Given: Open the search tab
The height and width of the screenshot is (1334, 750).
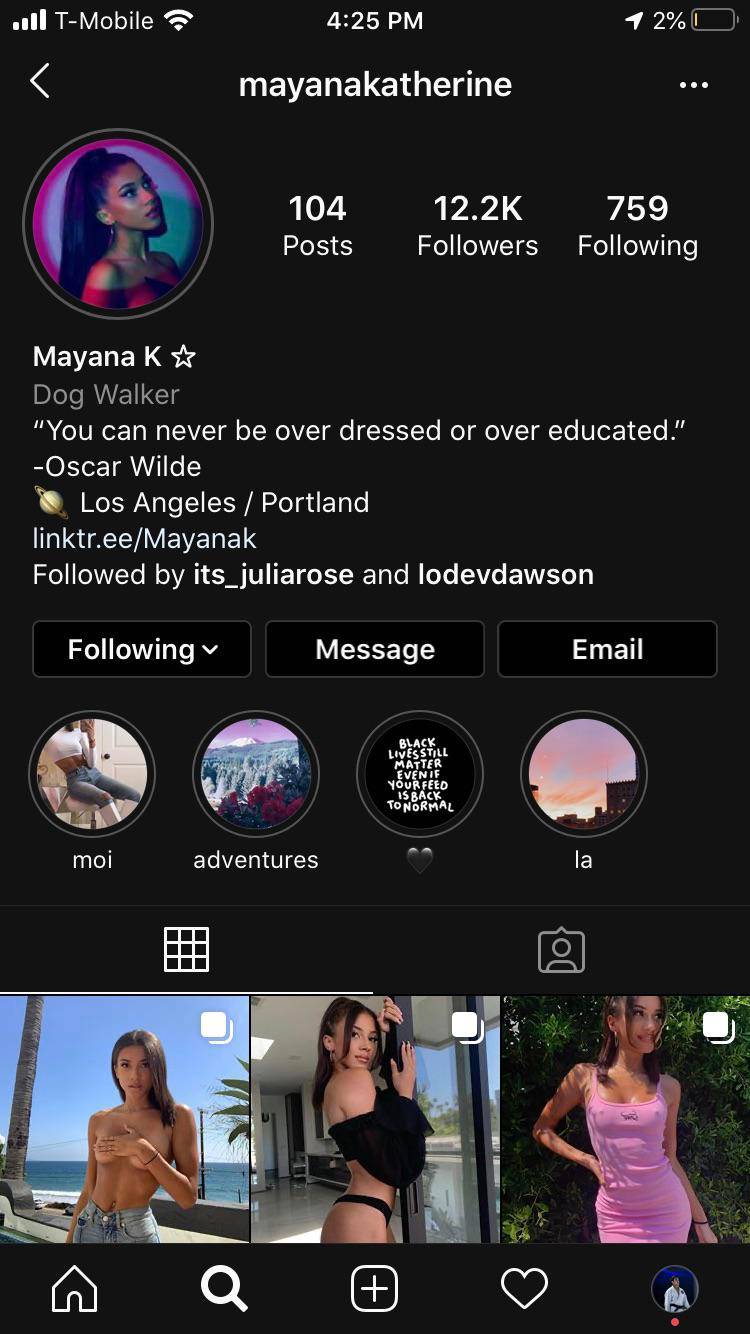Looking at the screenshot, I should [223, 1288].
